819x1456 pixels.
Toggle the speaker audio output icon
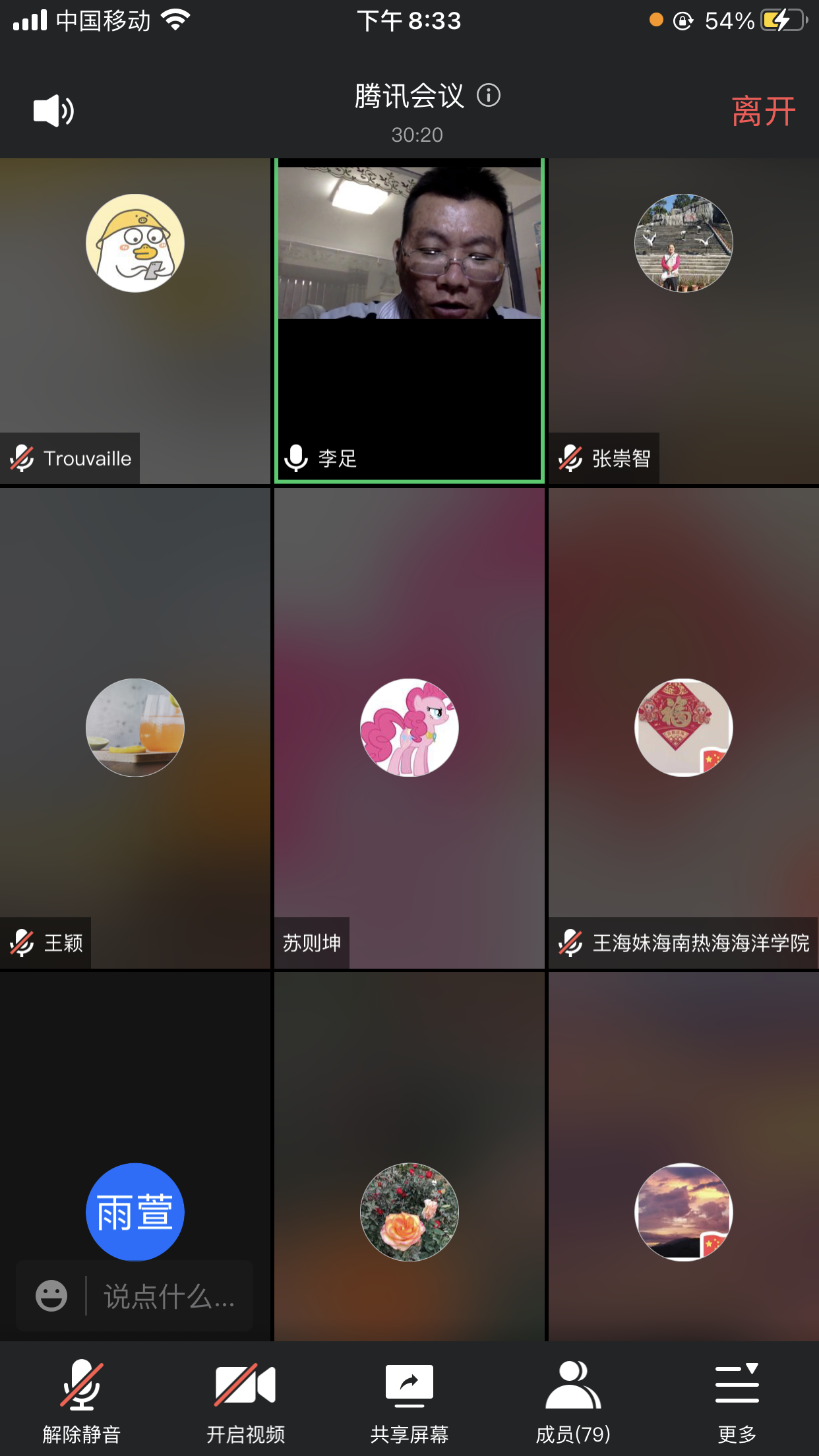(53, 110)
